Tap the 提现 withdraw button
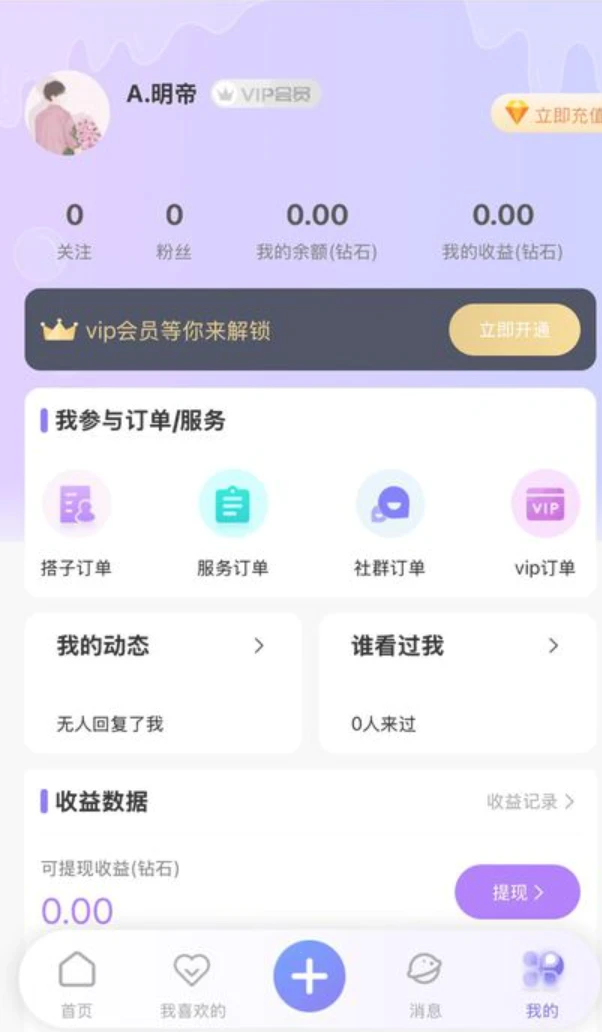The image size is (602, 1032). pyautogui.click(x=517, y=892)
